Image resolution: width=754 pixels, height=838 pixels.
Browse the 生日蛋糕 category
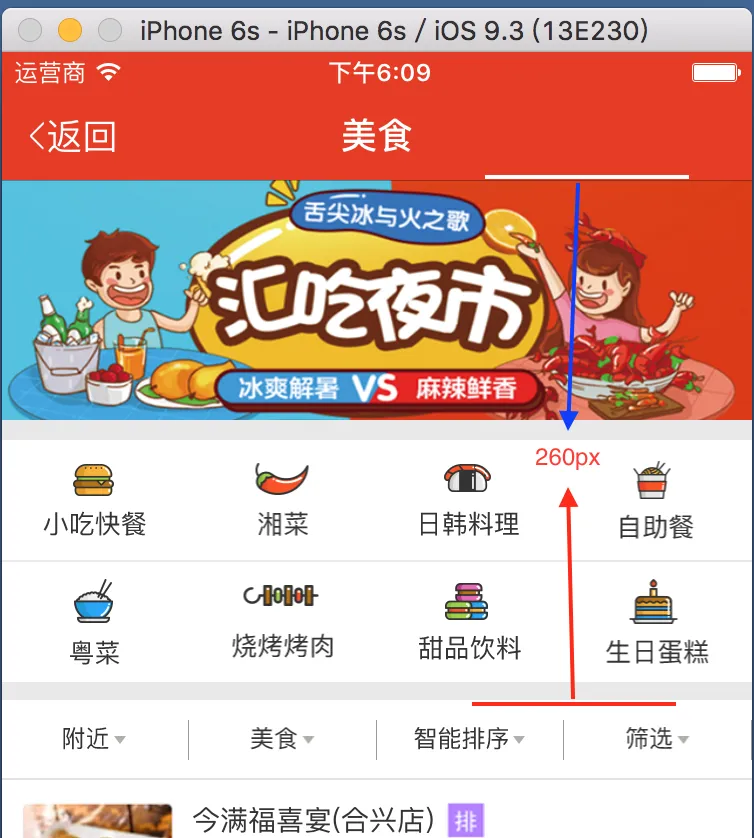tap(657, 627)
